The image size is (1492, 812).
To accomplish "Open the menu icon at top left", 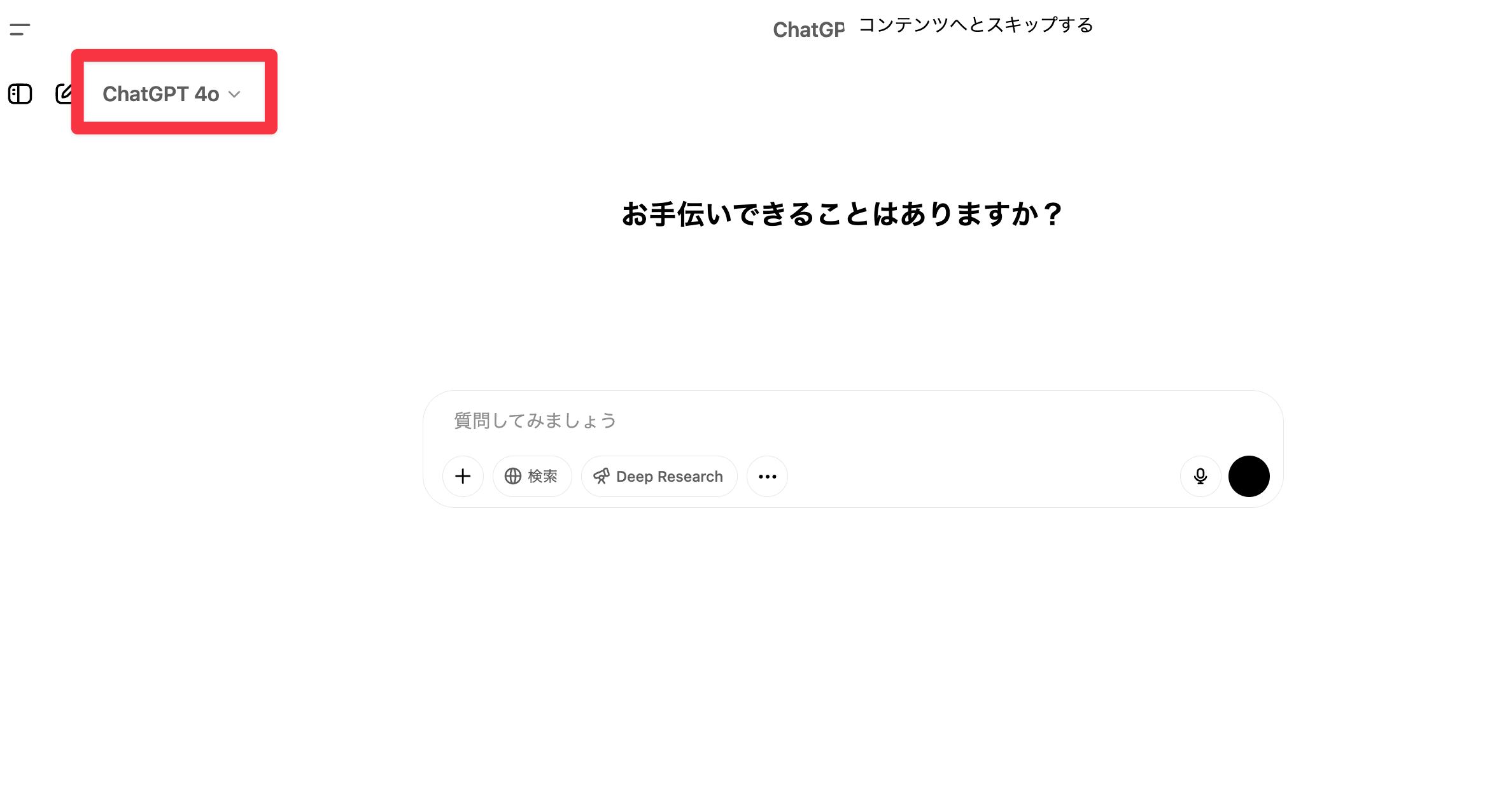I will (20, 29).
